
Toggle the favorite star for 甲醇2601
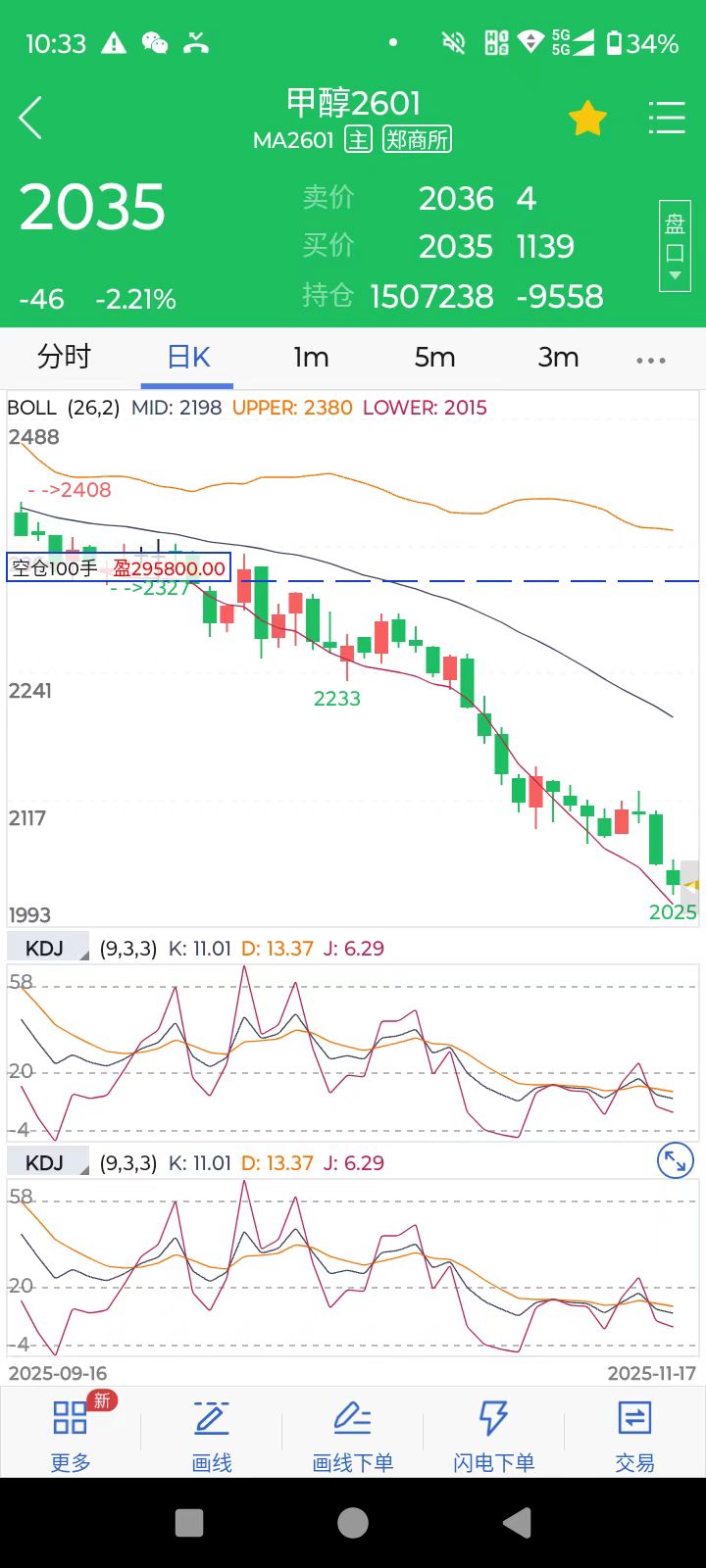(587, 119)
